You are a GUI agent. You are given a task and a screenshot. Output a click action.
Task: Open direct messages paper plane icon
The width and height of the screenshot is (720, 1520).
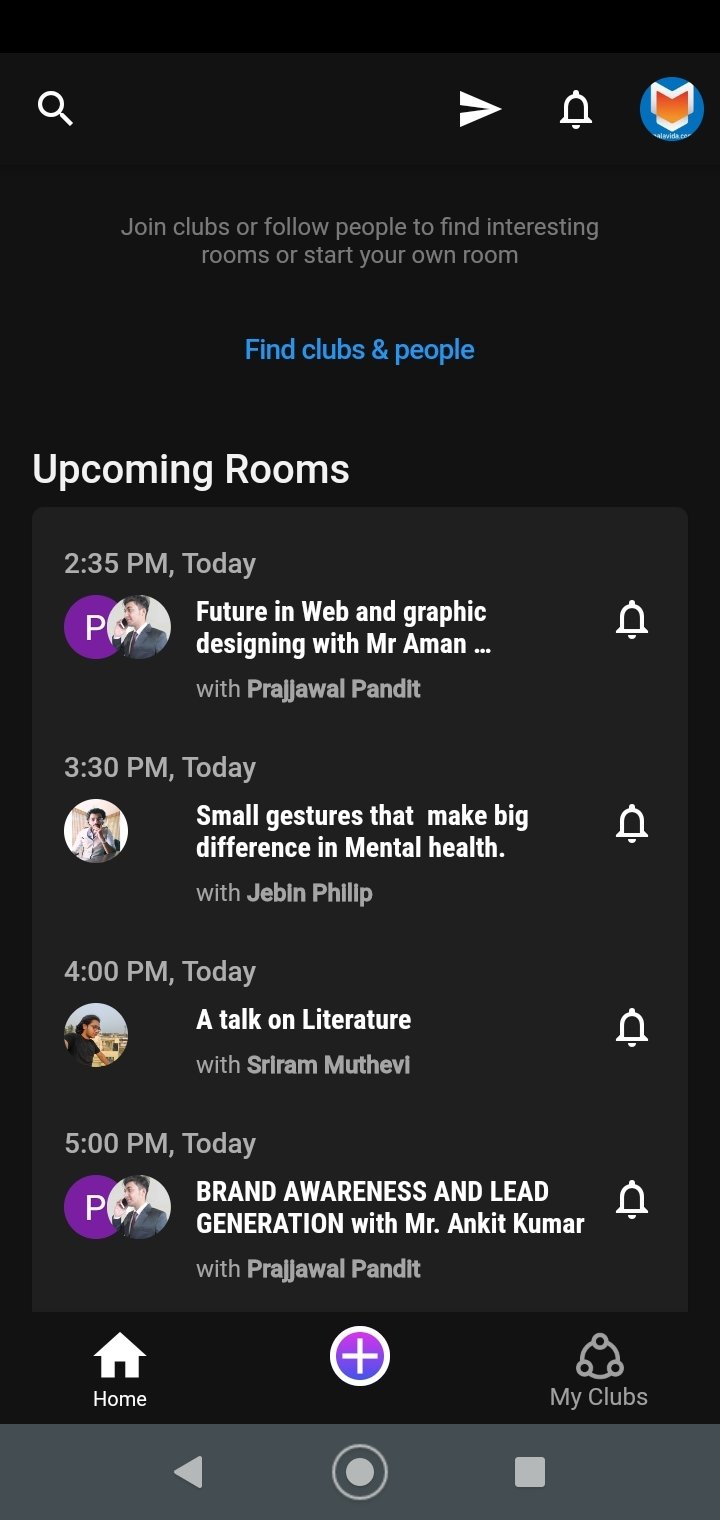tap(480, 109)
